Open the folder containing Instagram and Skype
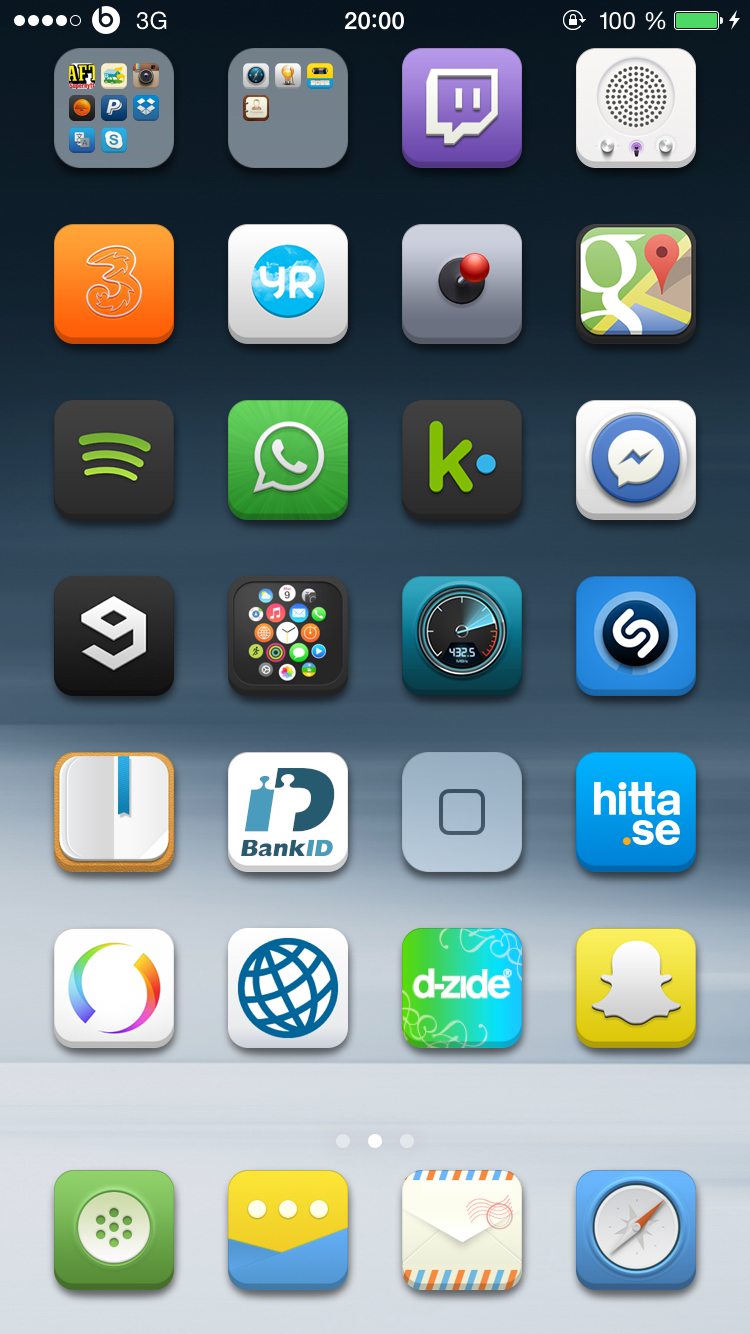Image resolution: width=750 pixels, height=1334 pixels. coord(114,108)
